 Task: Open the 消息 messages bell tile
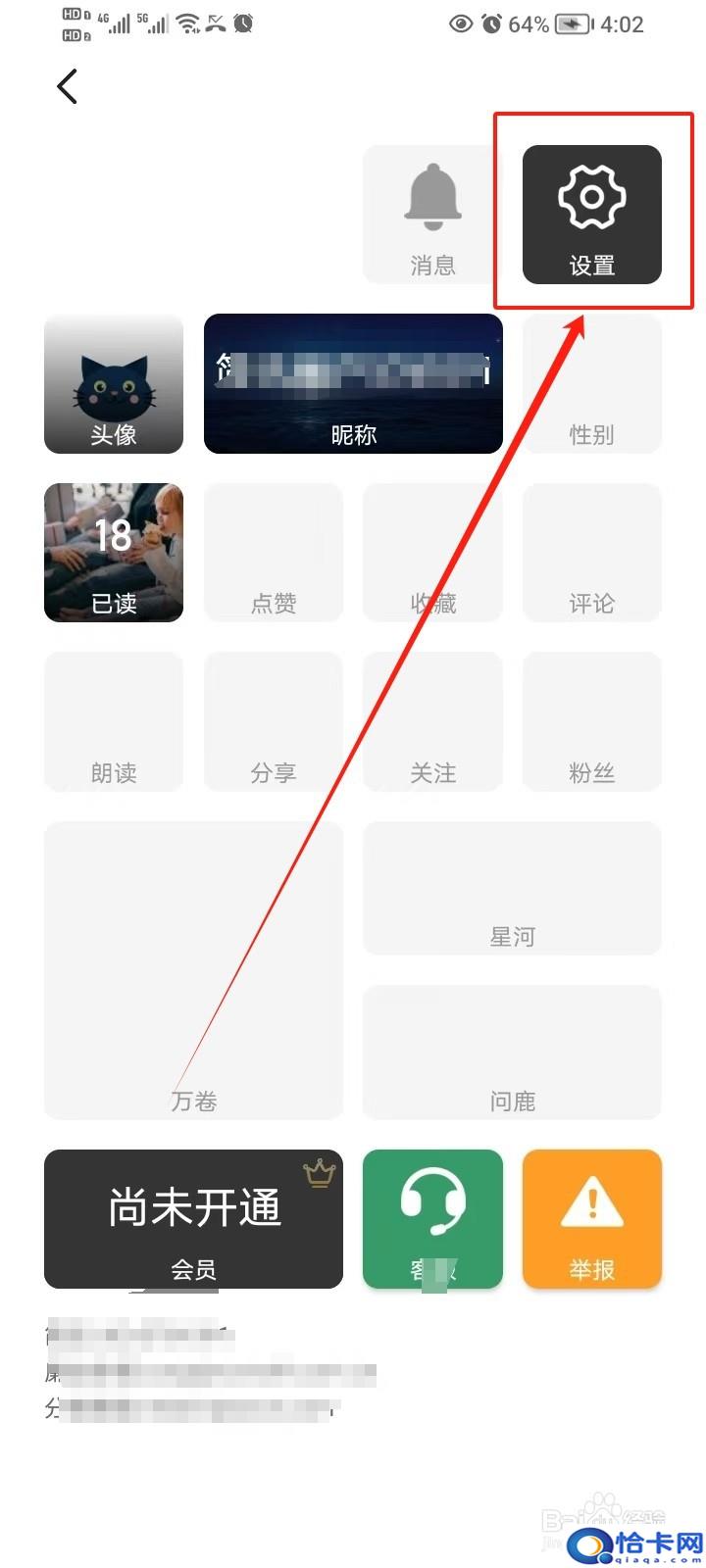[x=432, y=215]
